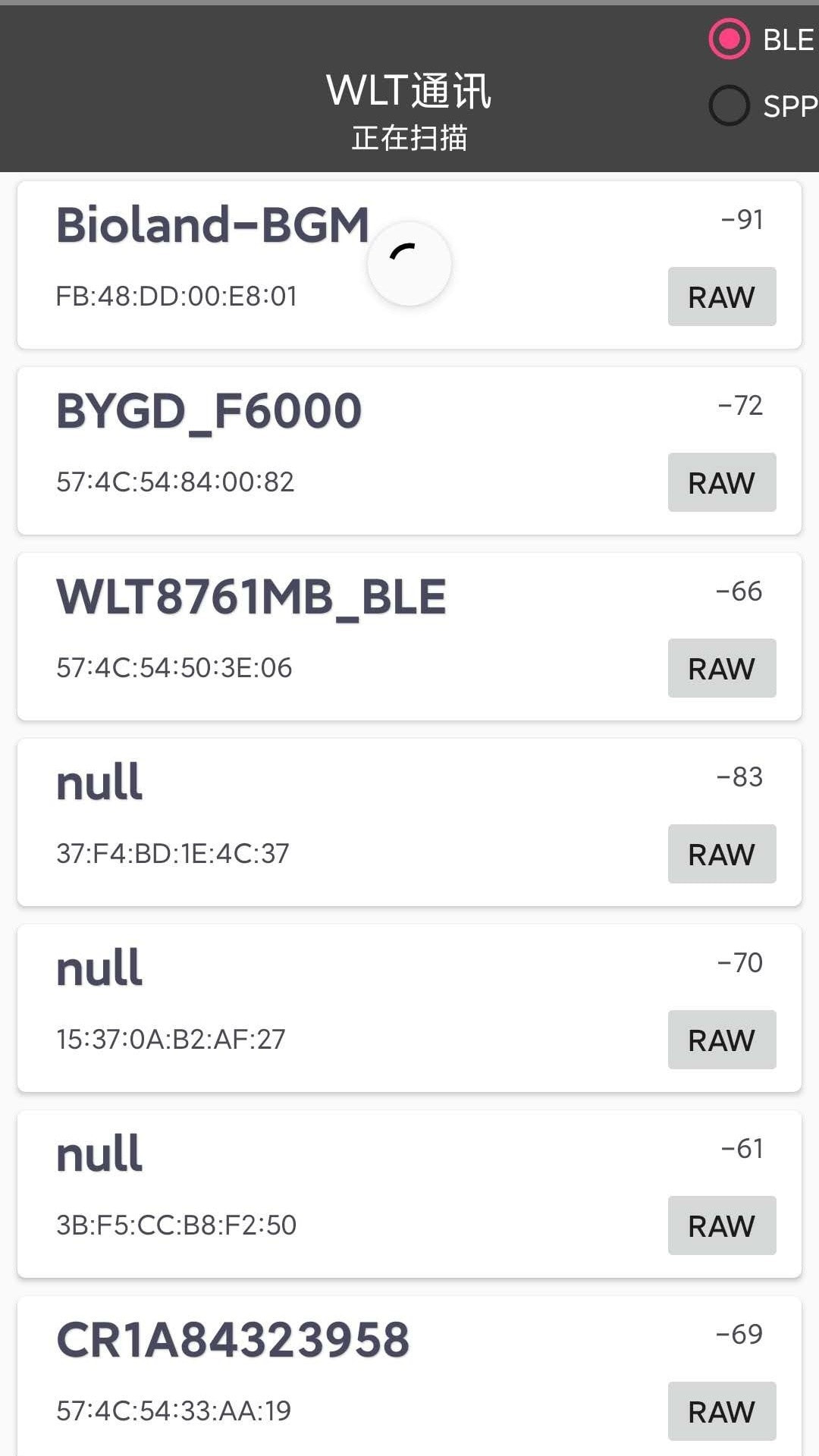
Task: Connect to the Bioland-BGM device
Action: pos(409,265)
